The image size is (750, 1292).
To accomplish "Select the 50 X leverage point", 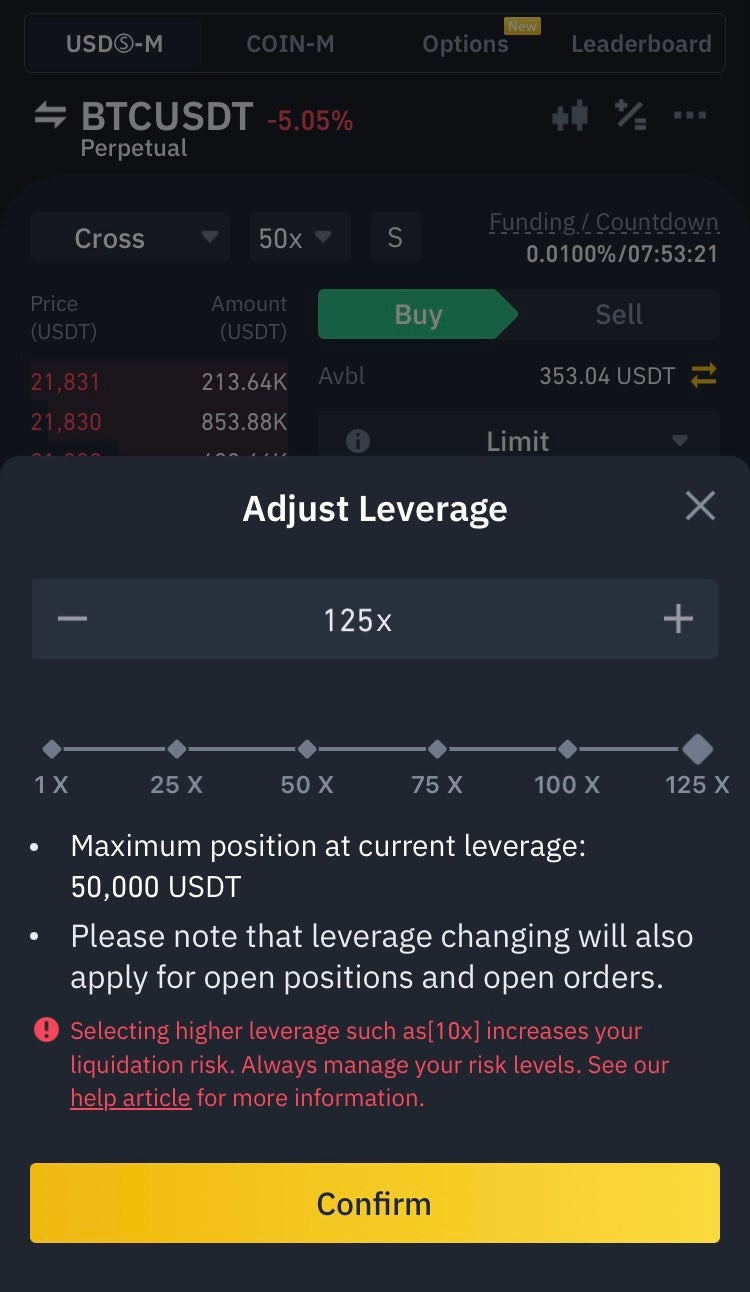I will [307, 749].
